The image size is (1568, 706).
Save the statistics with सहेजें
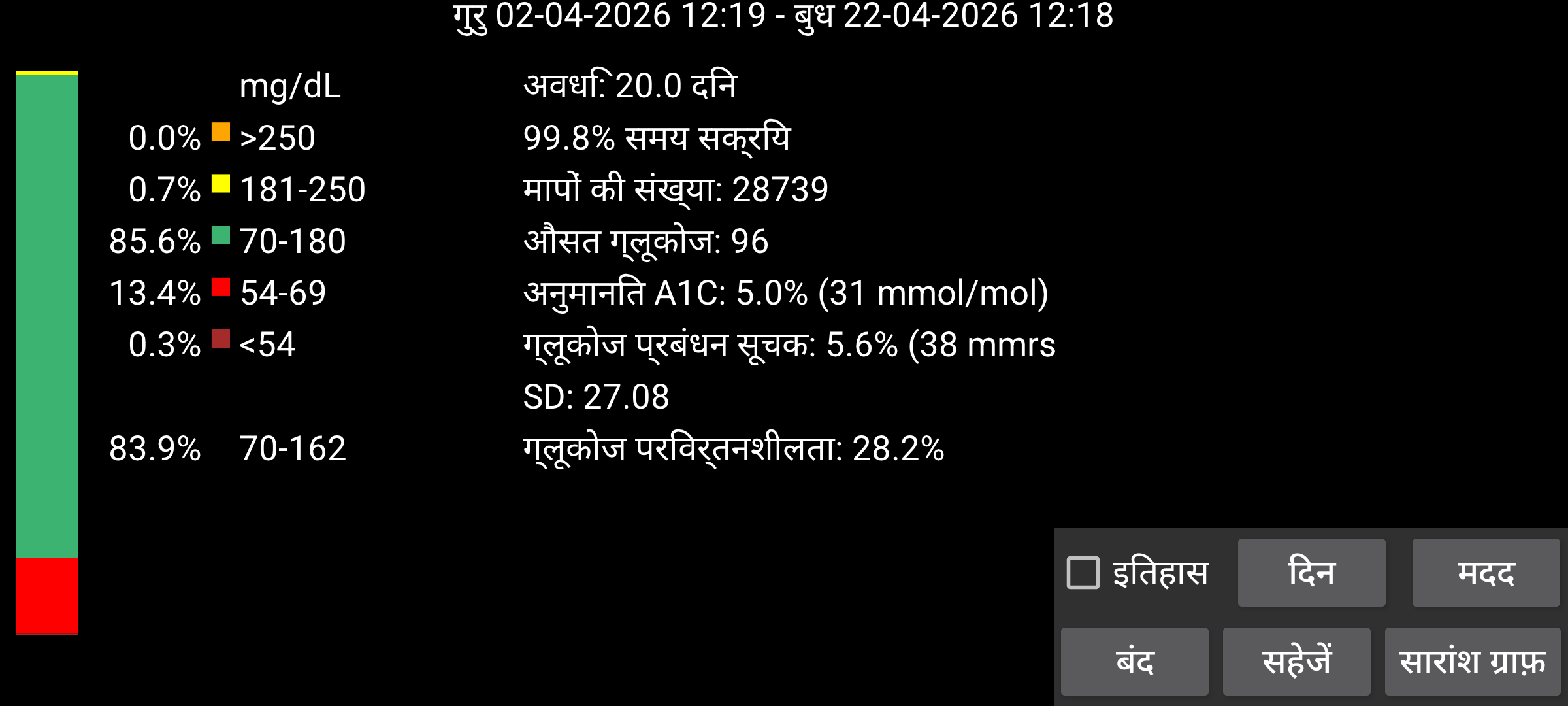point(1296,662)
